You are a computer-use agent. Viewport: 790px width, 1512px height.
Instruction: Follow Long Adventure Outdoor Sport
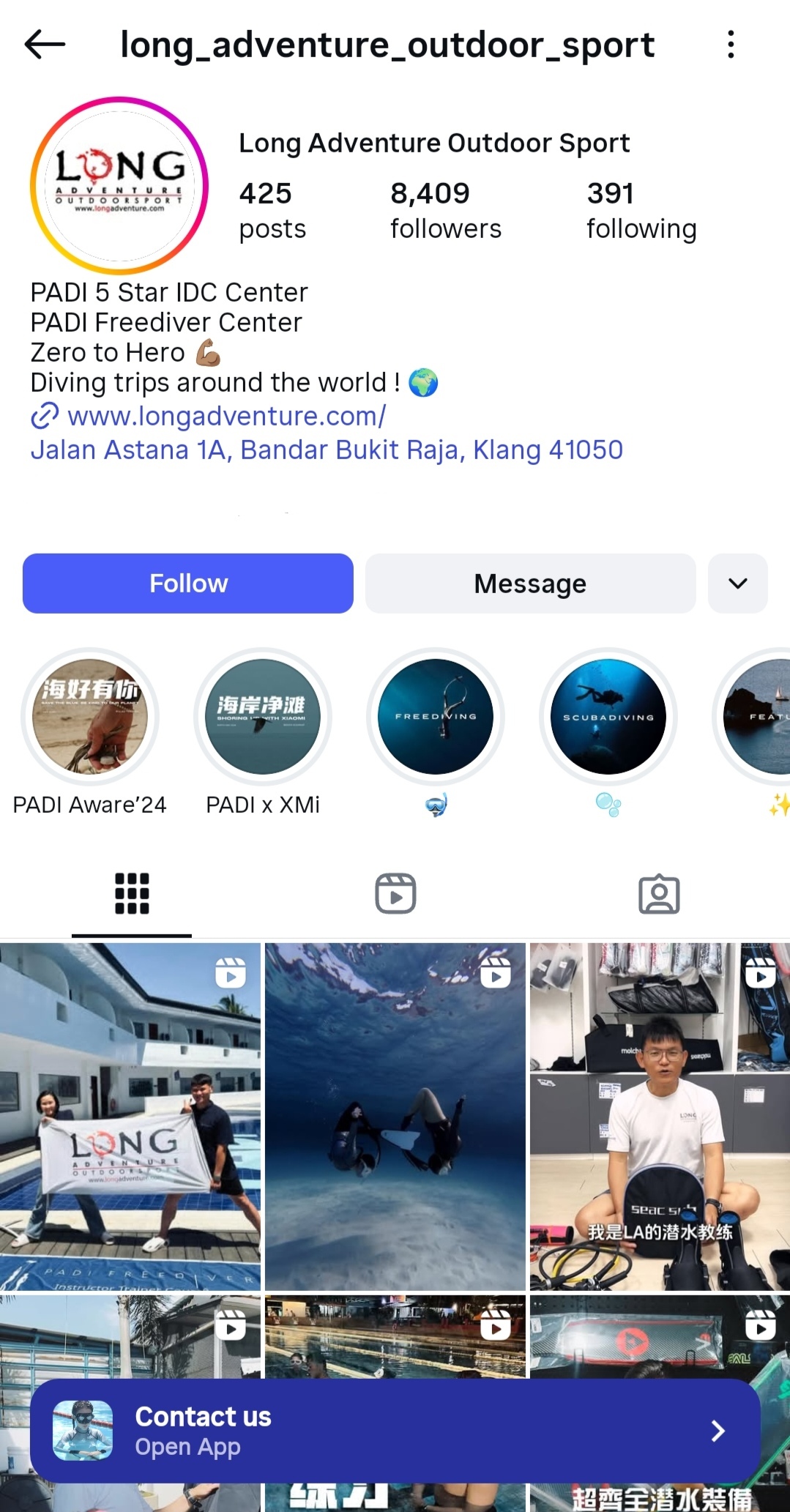[188, 584]
